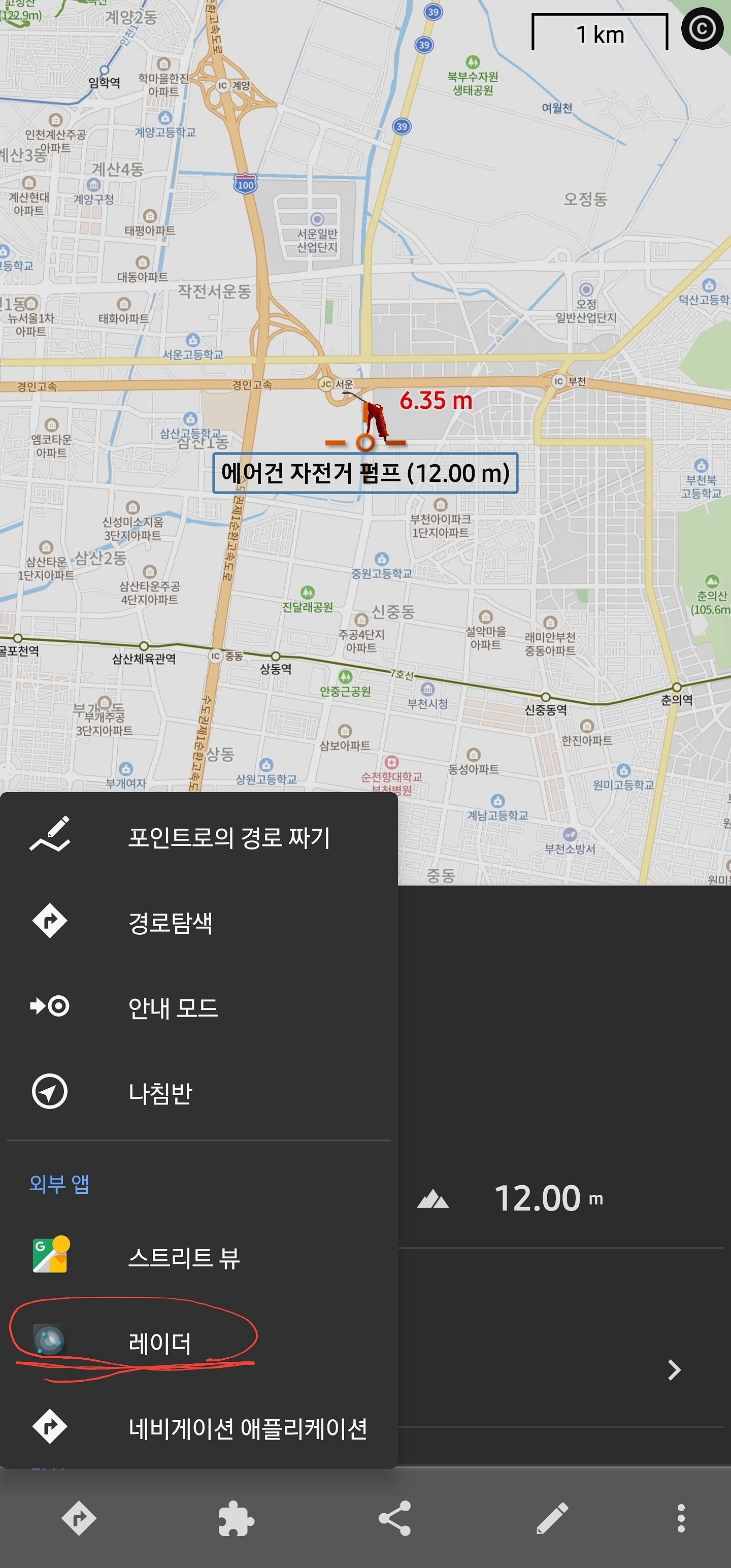Open the 레이더 radar app entry
731x1568 pixels.
(x=199, y=1342)
